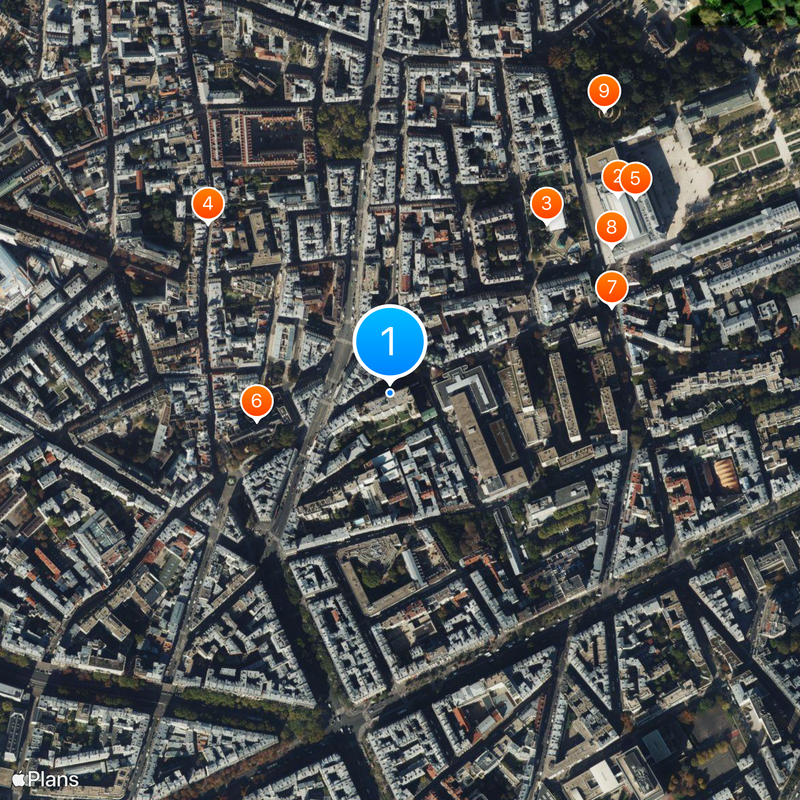Select the orange pin numbered 5
This screenshot has height=800, width=800.
coord(636,179)
